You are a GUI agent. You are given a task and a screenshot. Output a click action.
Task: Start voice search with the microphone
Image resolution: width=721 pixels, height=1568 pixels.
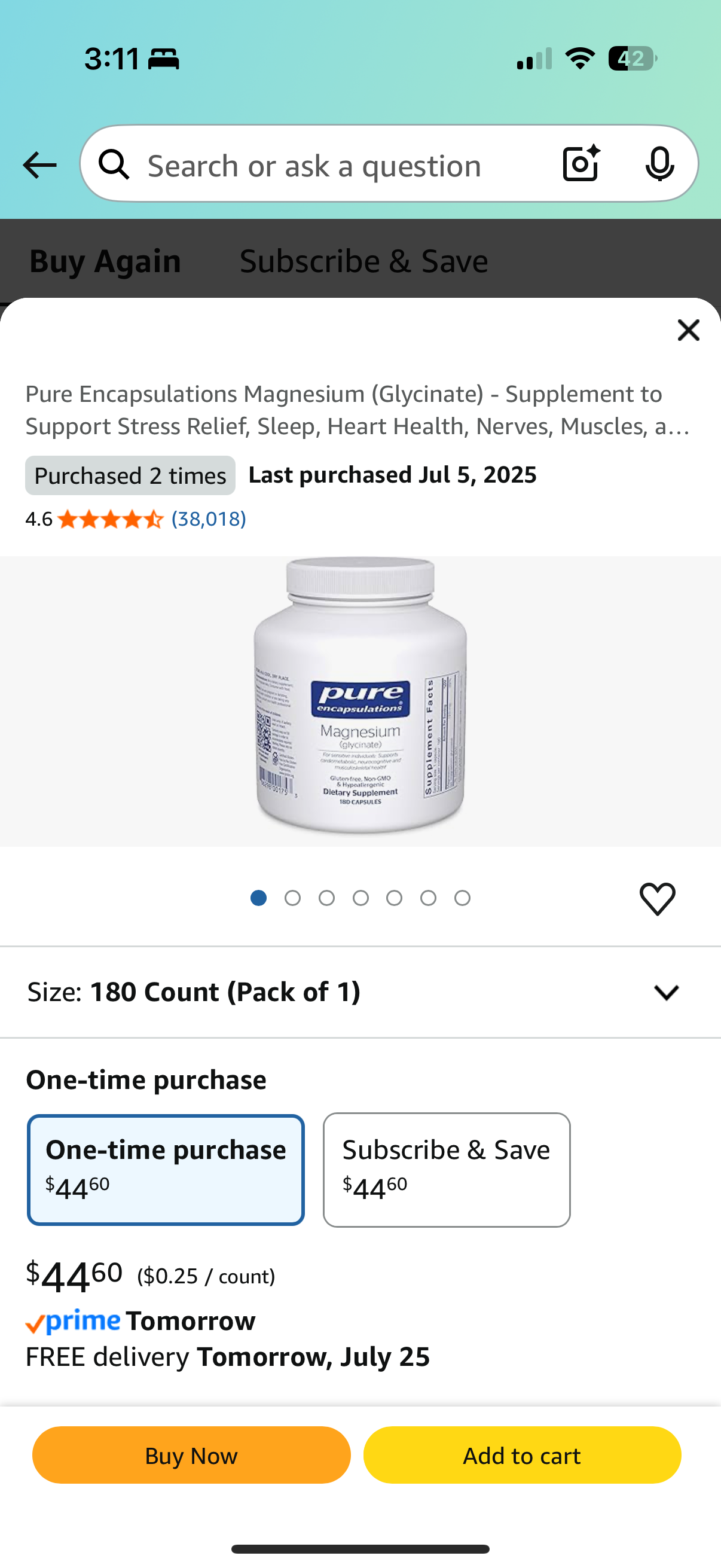point(659,164)
